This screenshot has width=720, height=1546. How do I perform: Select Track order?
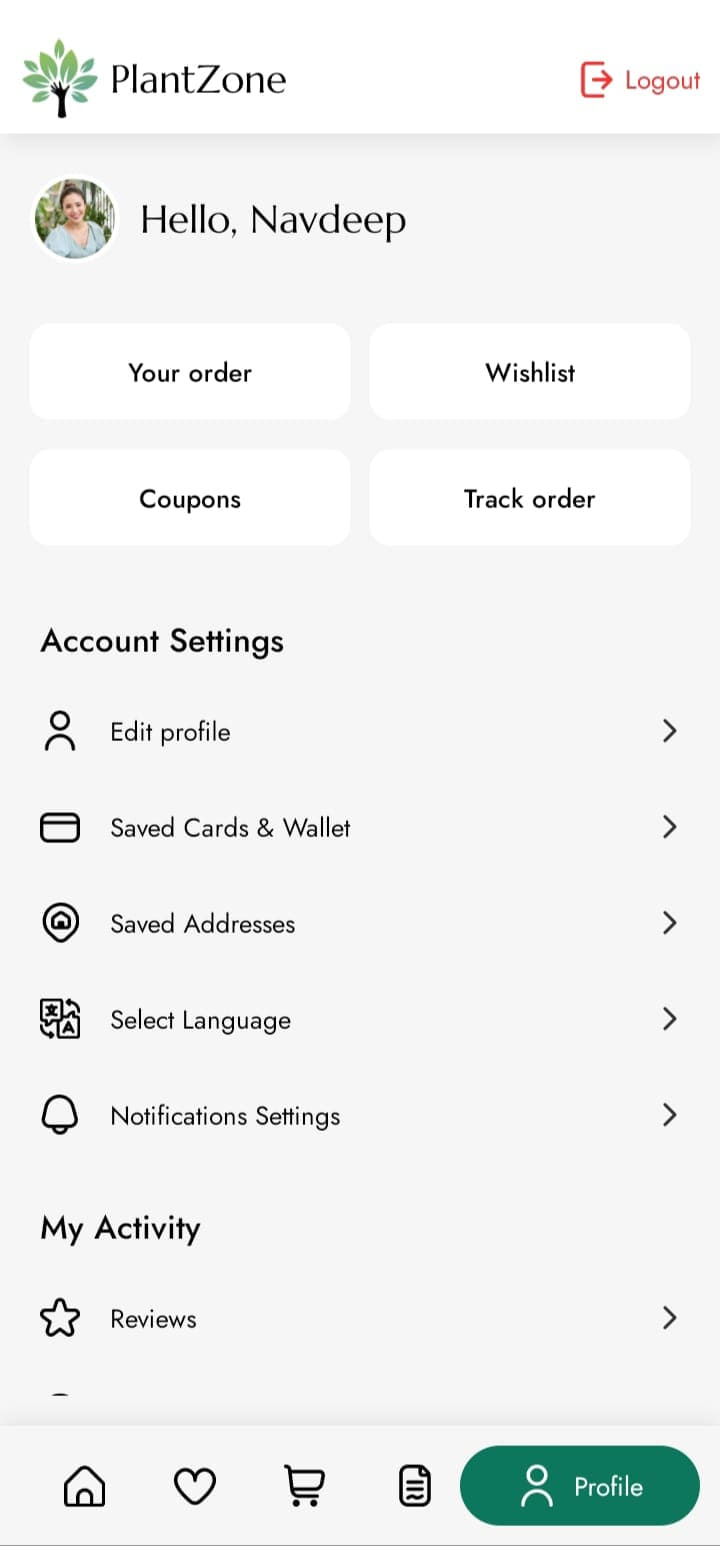(x=530, y=498)
